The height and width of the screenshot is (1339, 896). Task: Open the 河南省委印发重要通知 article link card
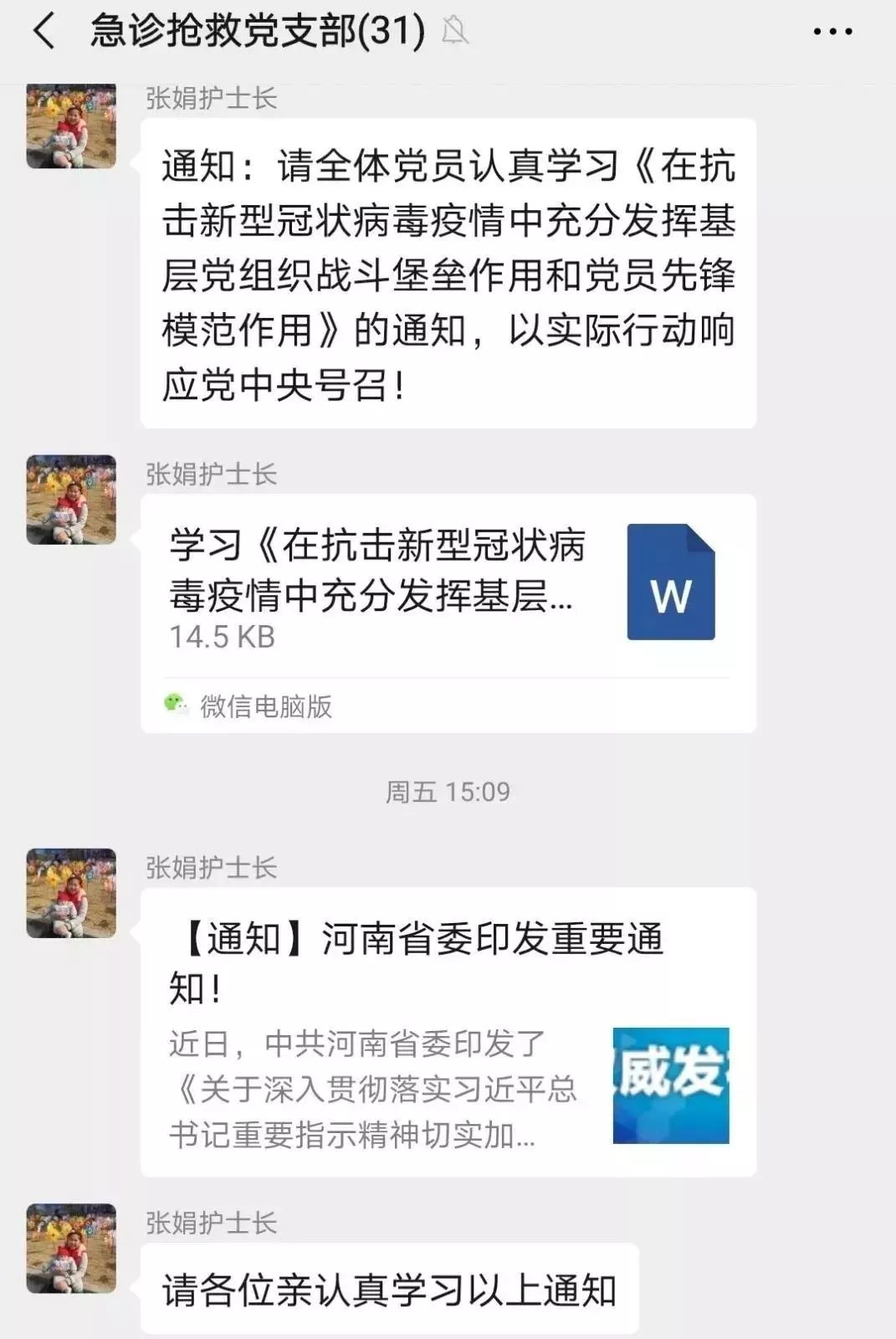448,1031
